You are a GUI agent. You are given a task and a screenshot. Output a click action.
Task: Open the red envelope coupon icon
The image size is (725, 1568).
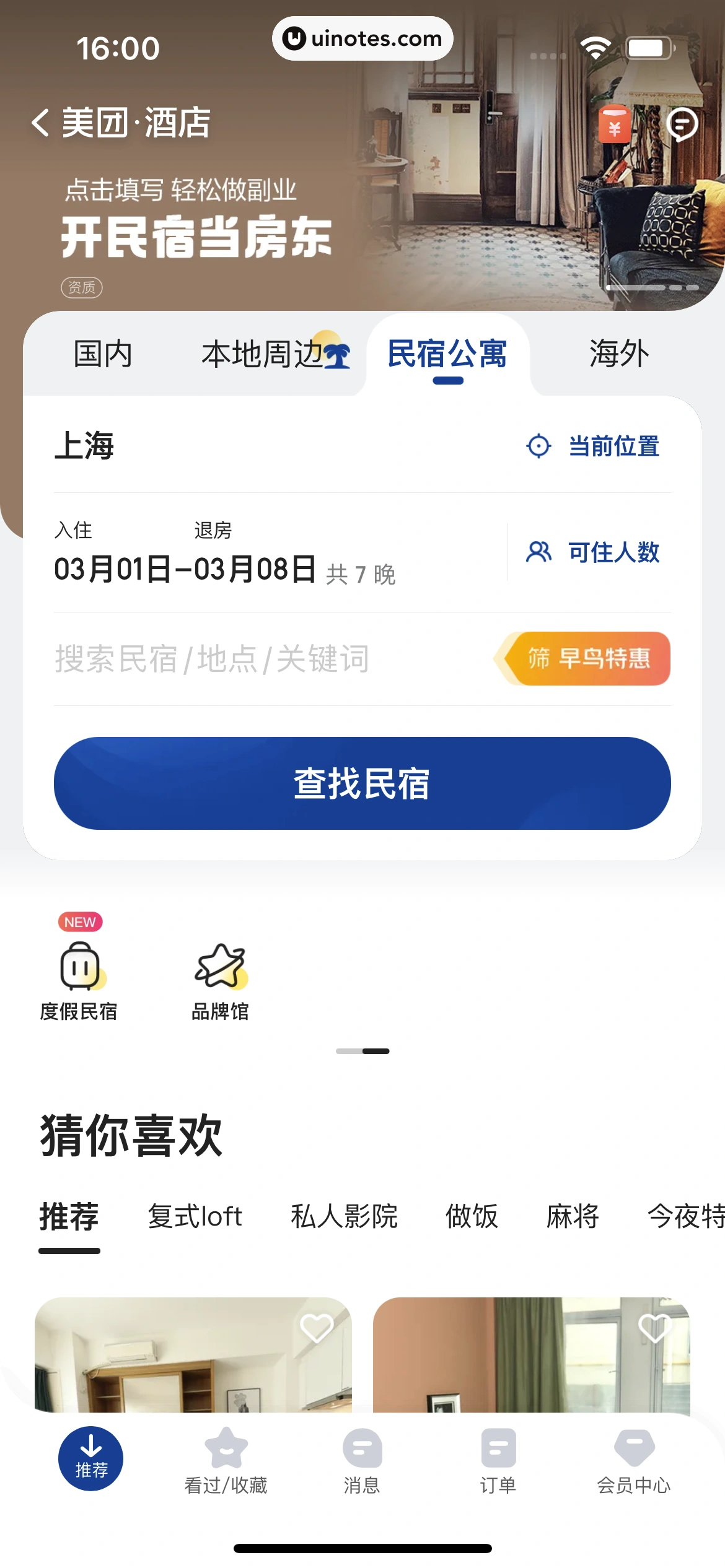tap(615, 124)
